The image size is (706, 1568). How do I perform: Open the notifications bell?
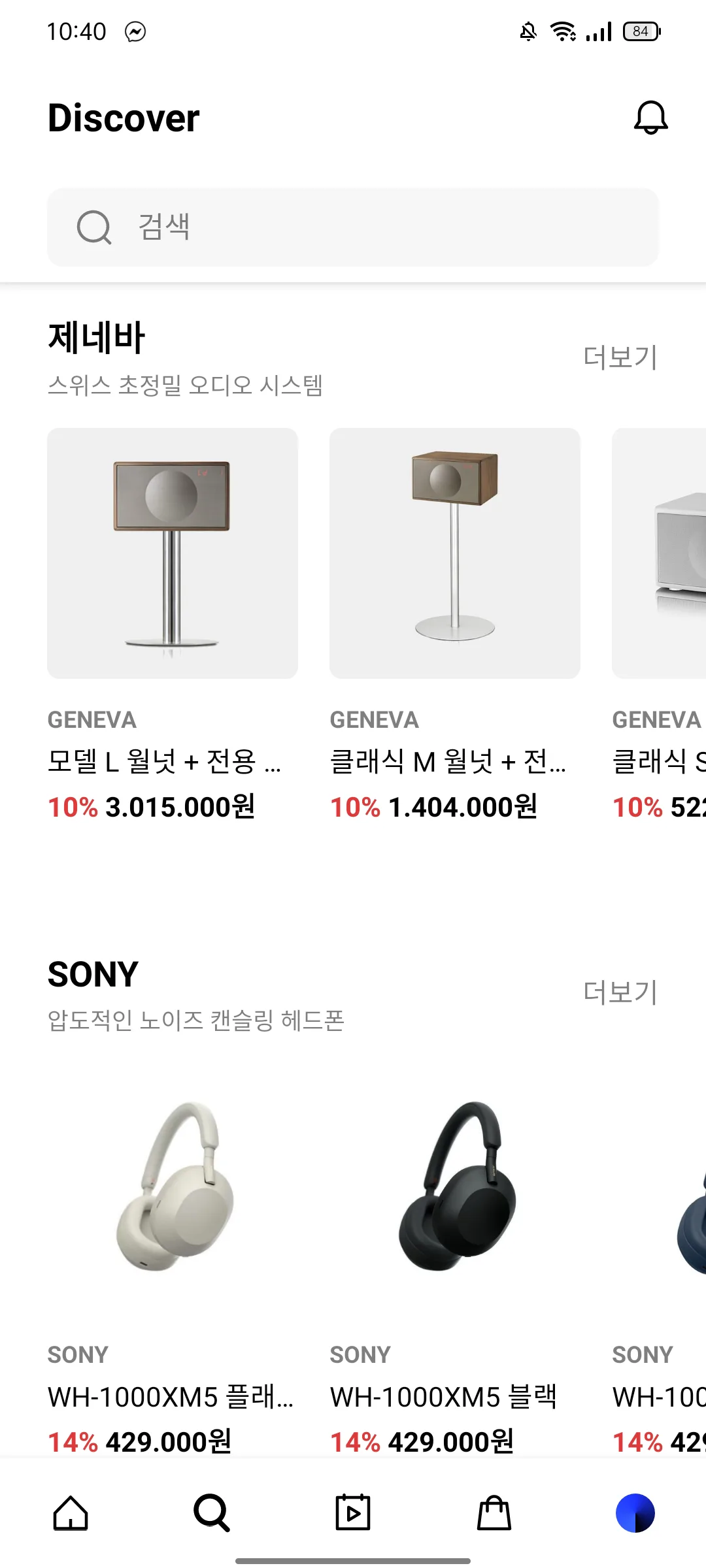point(650,118)
